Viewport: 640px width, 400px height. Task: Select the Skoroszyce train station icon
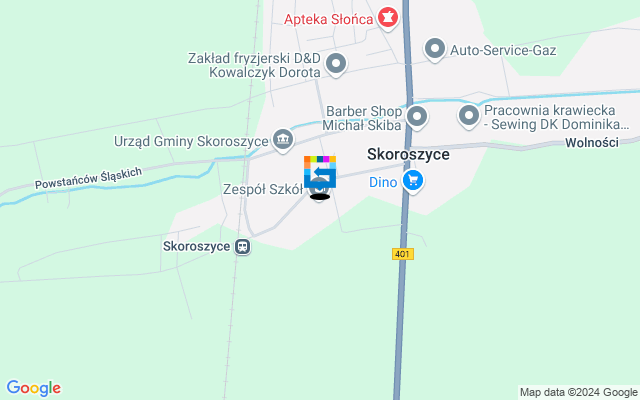pos(242,245)
